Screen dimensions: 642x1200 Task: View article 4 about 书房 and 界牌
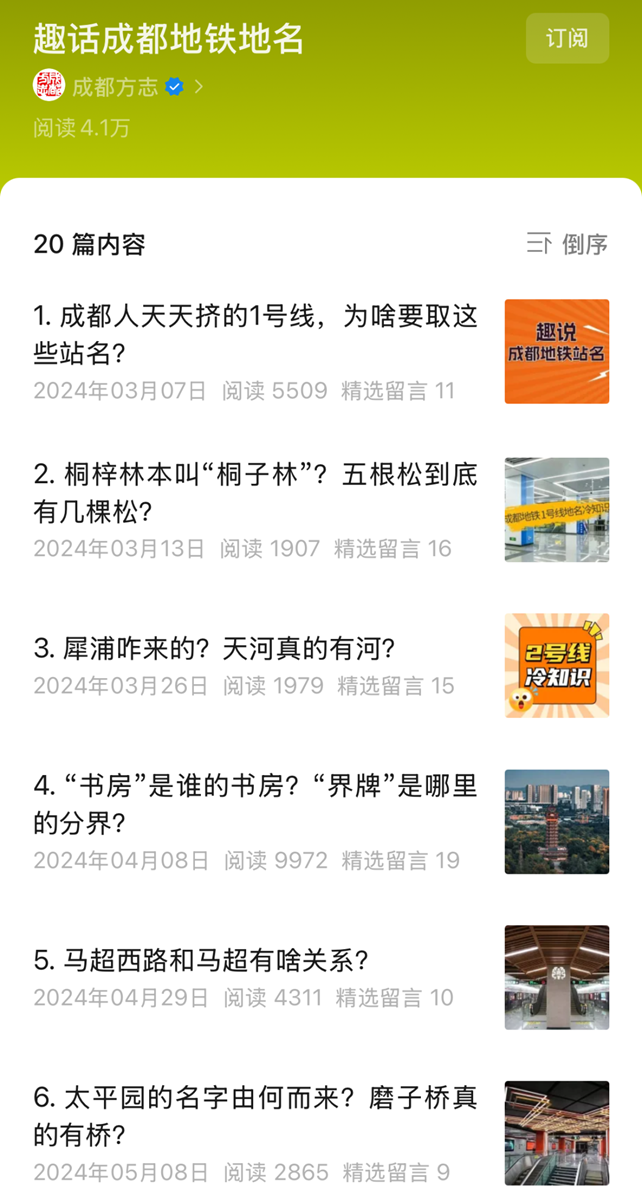(256, 805)
